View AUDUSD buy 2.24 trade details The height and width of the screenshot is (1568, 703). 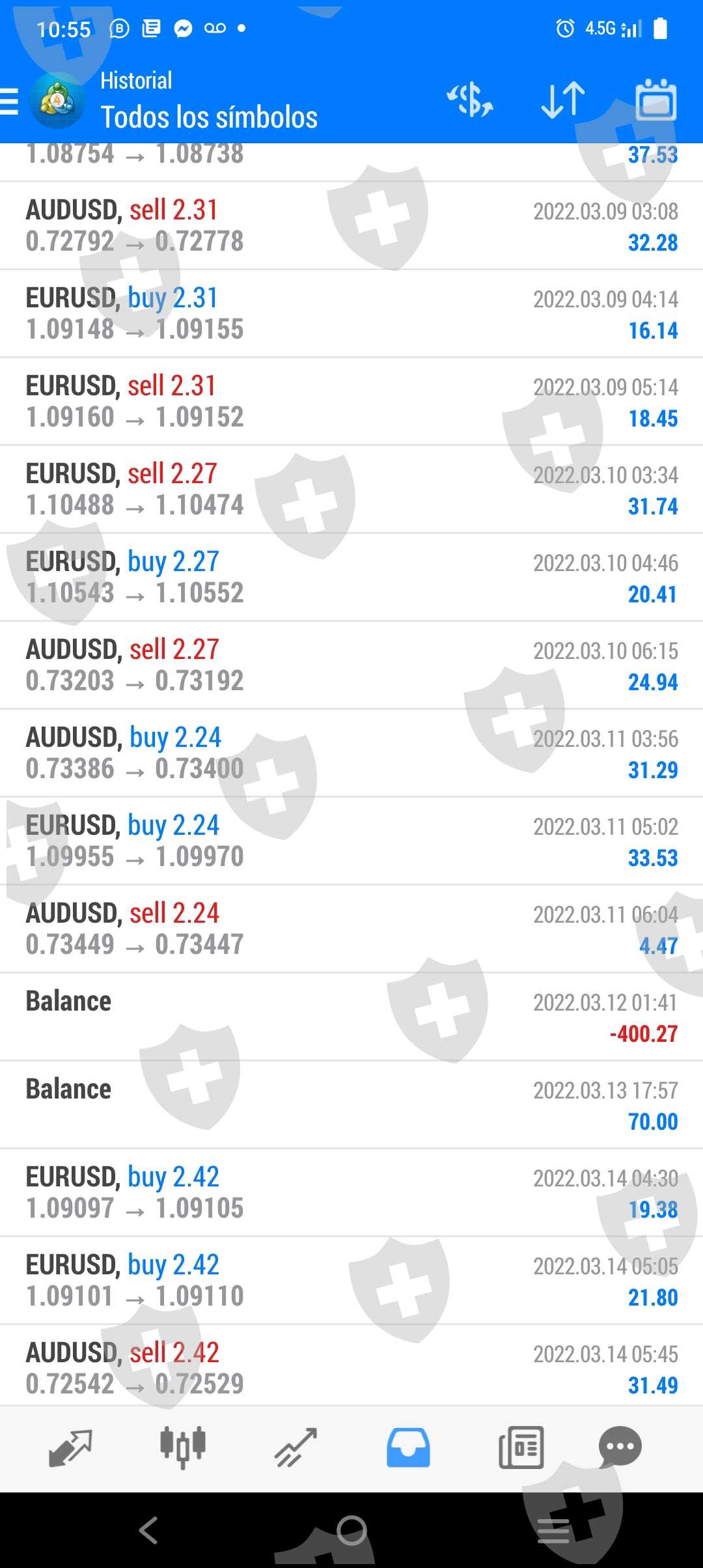coord(351,753)
